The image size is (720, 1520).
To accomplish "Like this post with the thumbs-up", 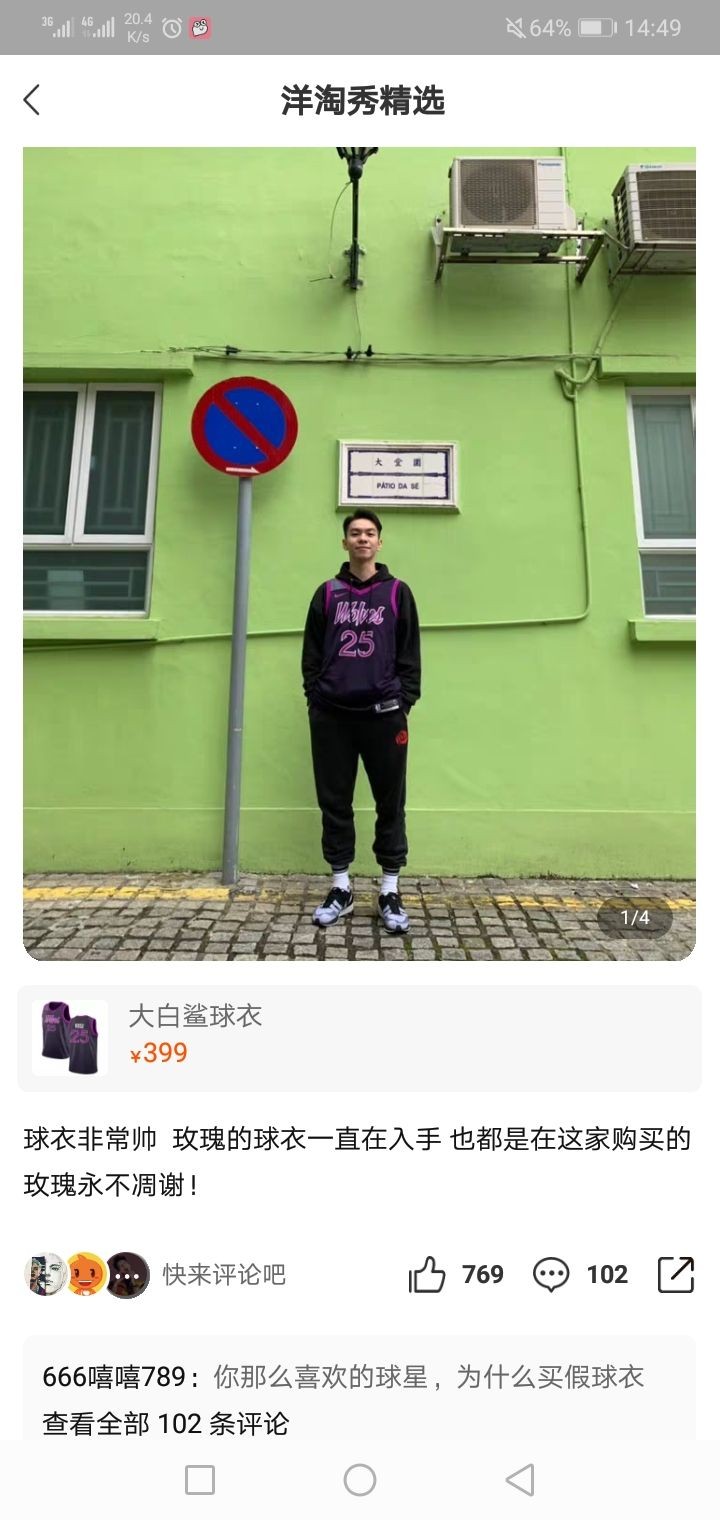I will coord(428,1274).
